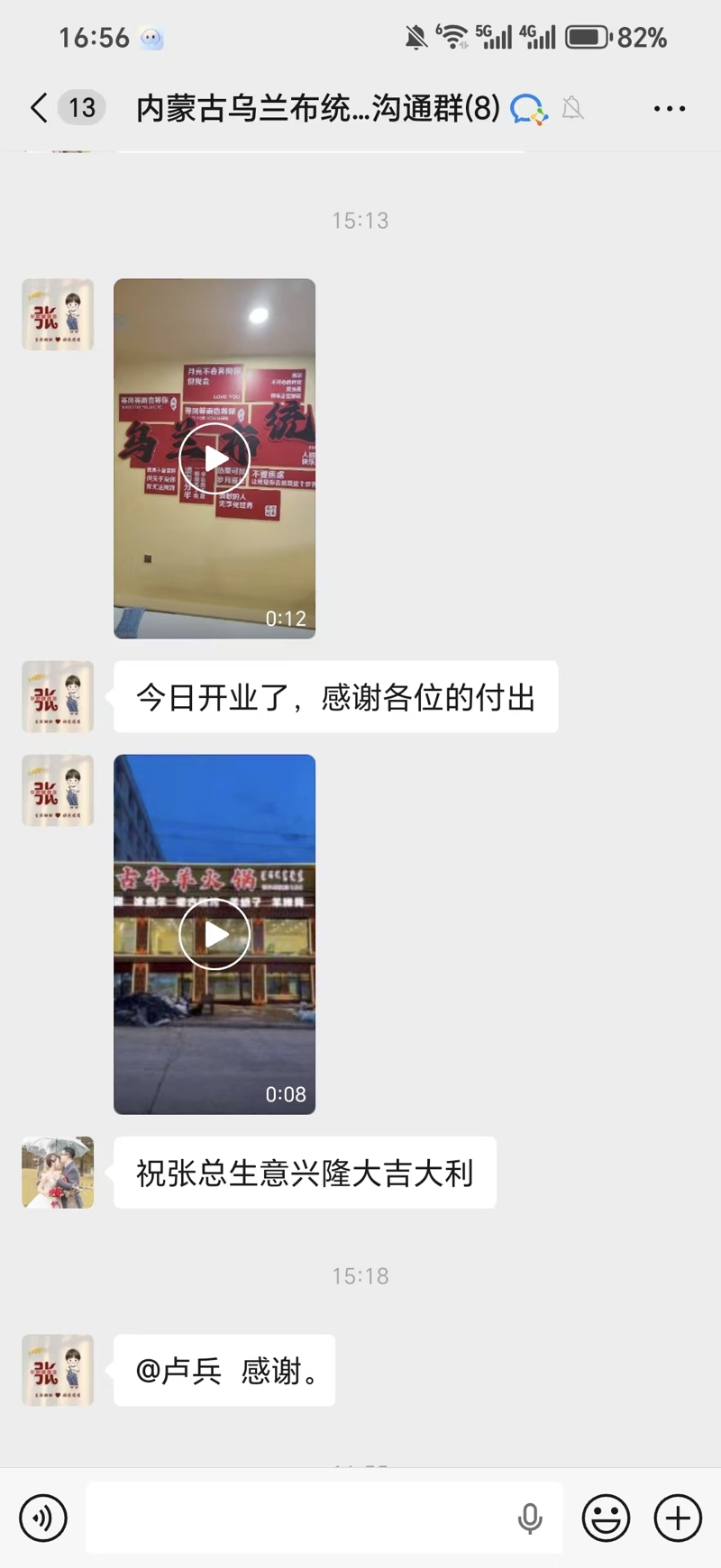The width and height of the screenshot is (721, 1568).
Task: Open the wedding photo avatar's profile
Action: click(x=58, y=1172)
